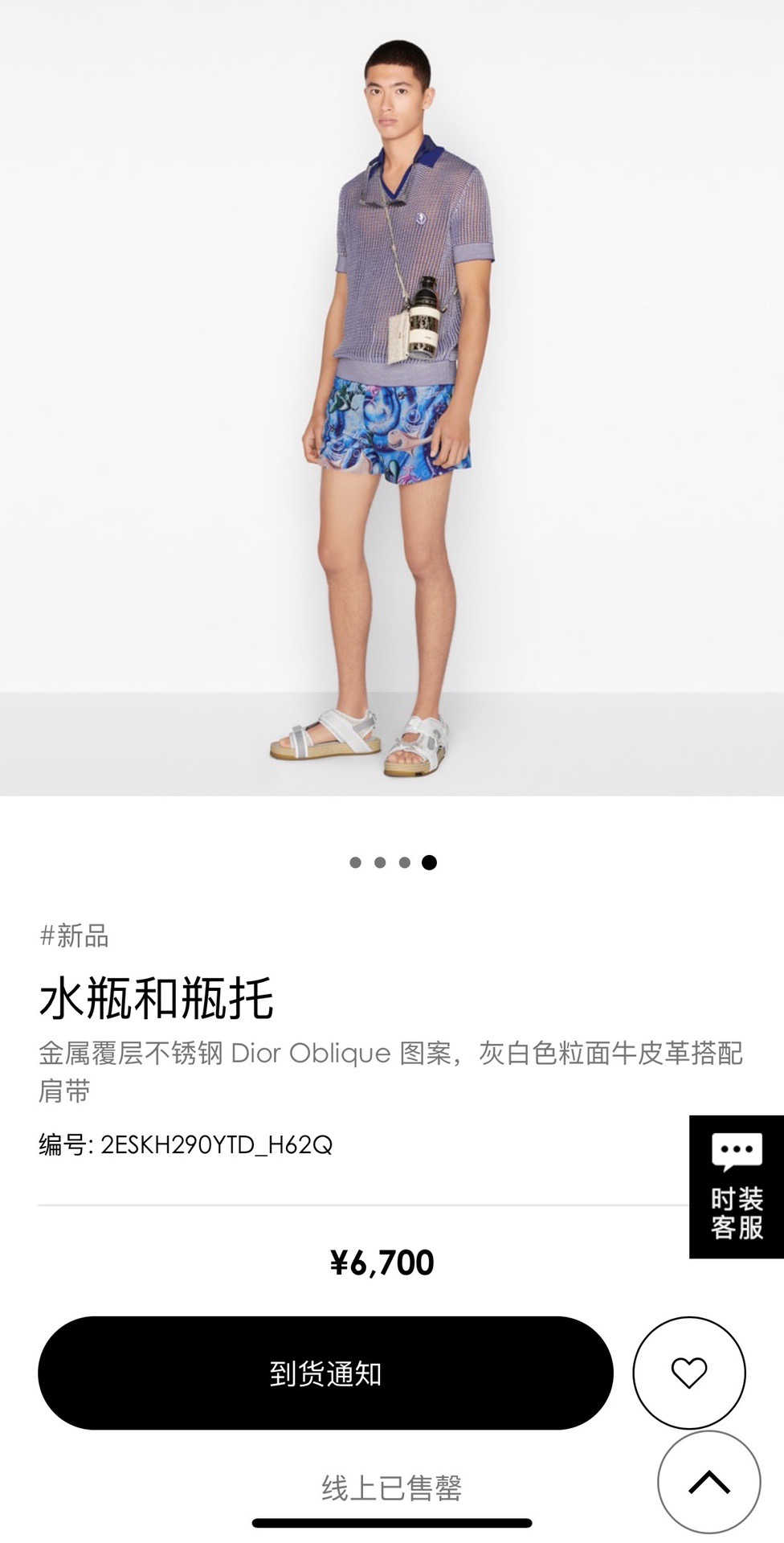Jump back to top with the up arrow
Viewport: 784px width, 1543px height.
(x=708, y=1481)
